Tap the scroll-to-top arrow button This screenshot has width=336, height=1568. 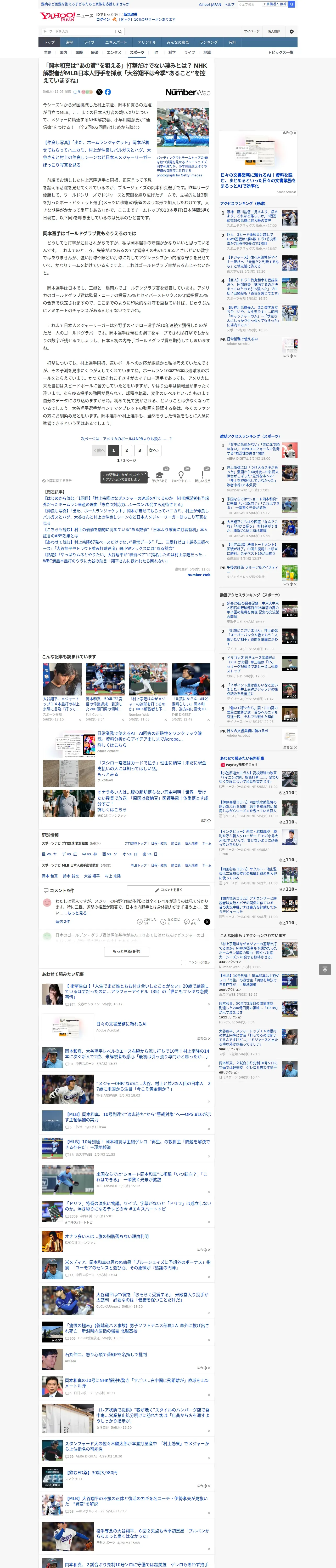click(x=325, y=969)
